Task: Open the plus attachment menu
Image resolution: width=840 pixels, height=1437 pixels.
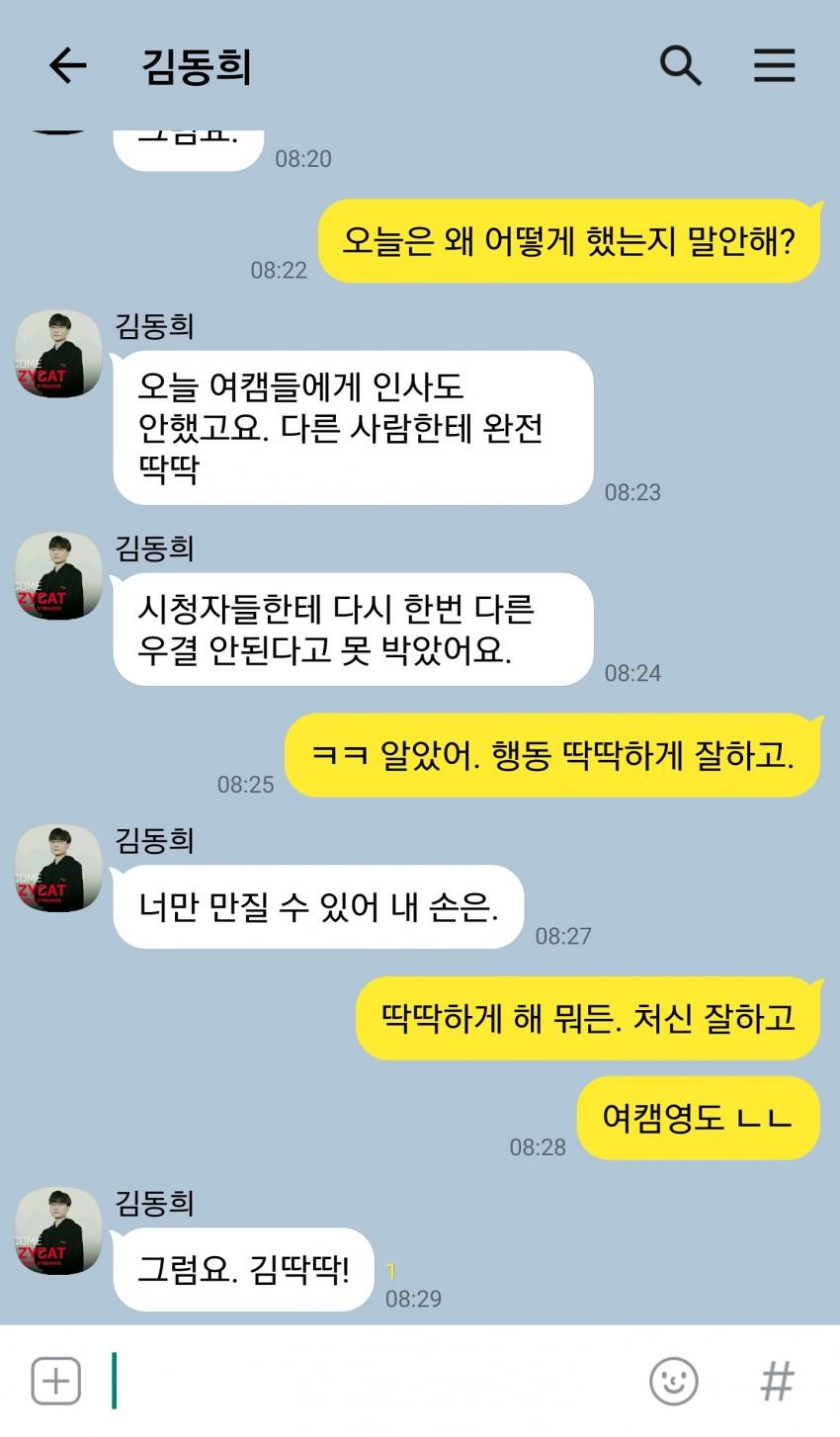Action: tap(55, 1381)
